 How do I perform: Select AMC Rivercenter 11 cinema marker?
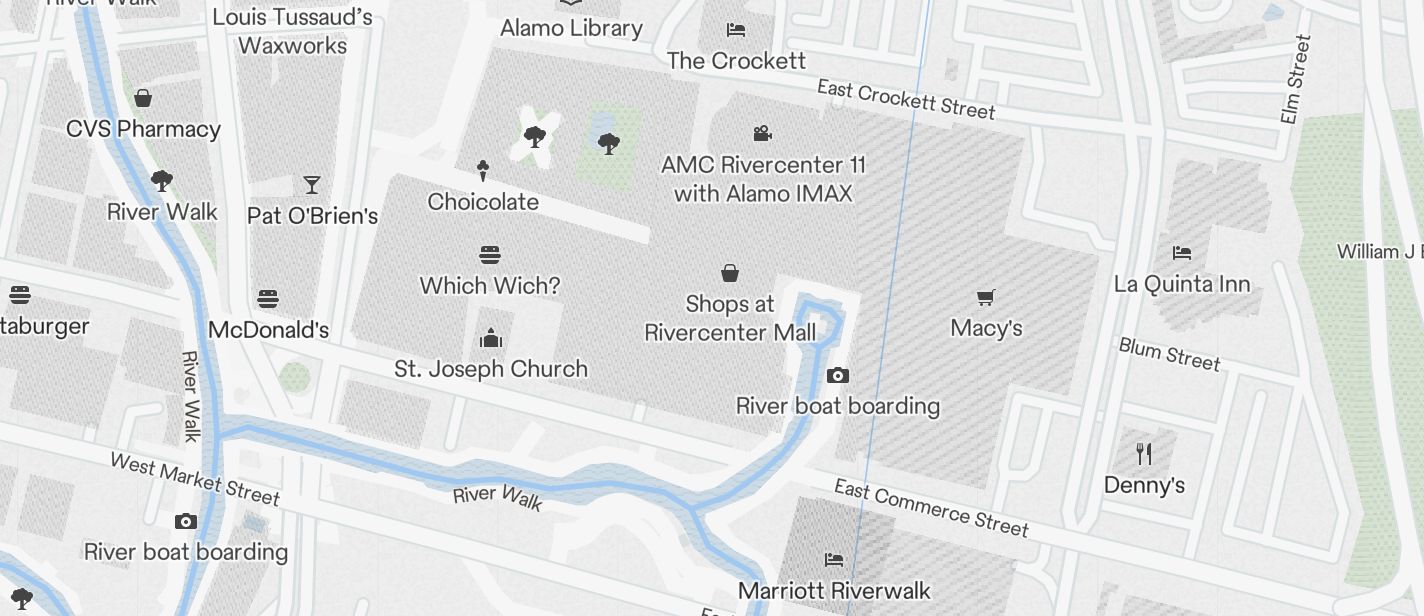[x=762, y=134]
